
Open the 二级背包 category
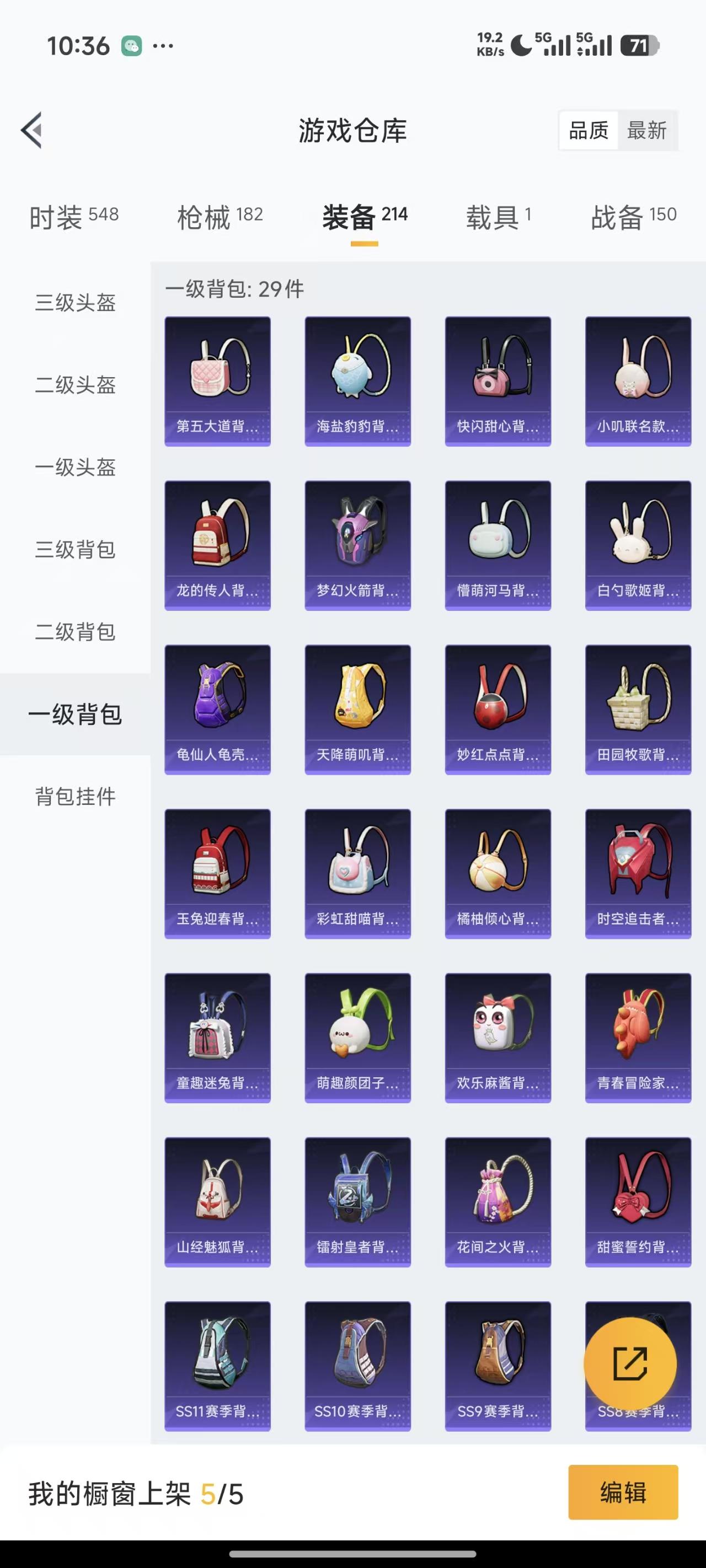click(x=74, y=633)
